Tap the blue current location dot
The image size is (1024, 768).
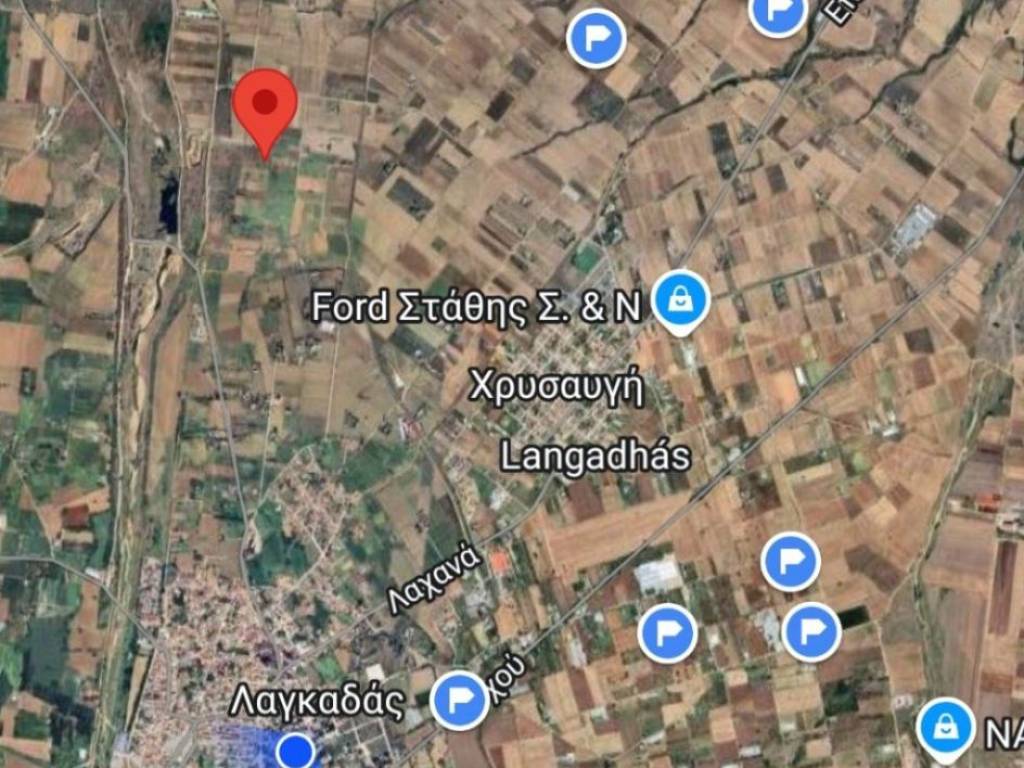coord(296,750)
